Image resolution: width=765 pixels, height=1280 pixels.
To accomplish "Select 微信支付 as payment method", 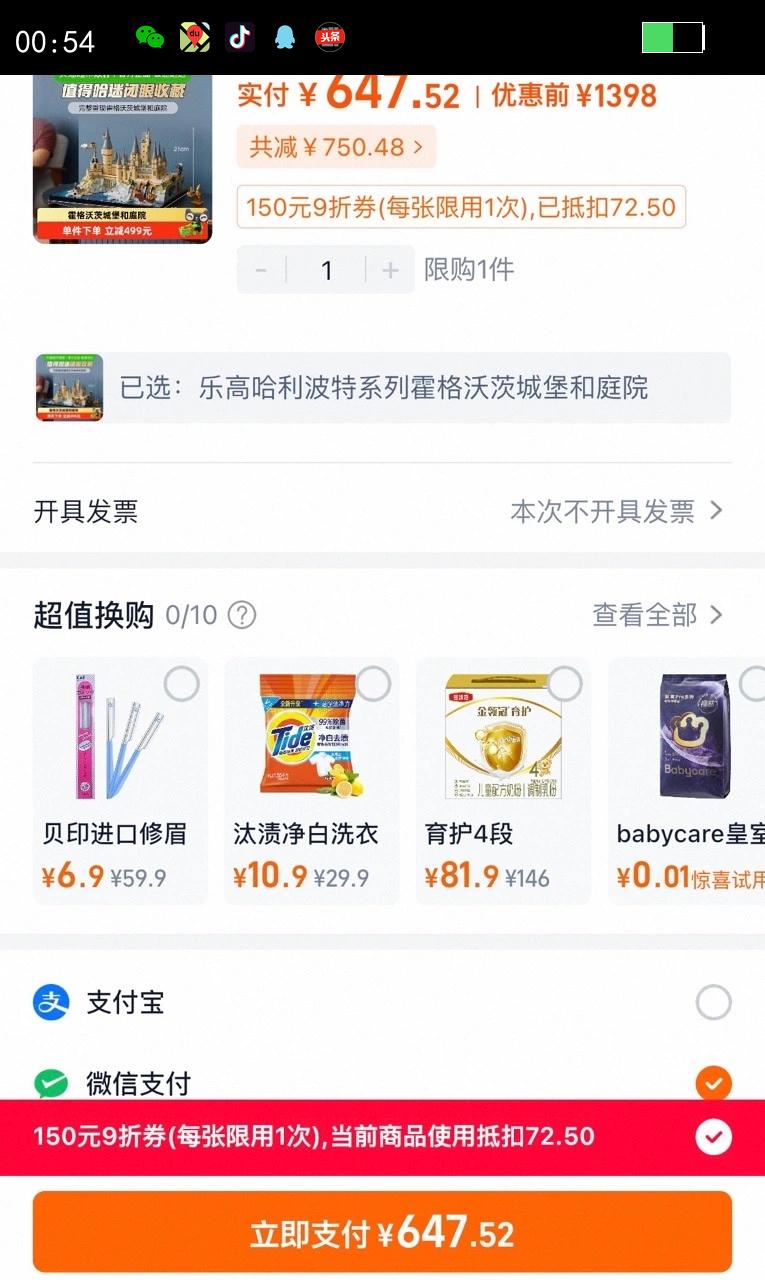I will pos(713,1082).
